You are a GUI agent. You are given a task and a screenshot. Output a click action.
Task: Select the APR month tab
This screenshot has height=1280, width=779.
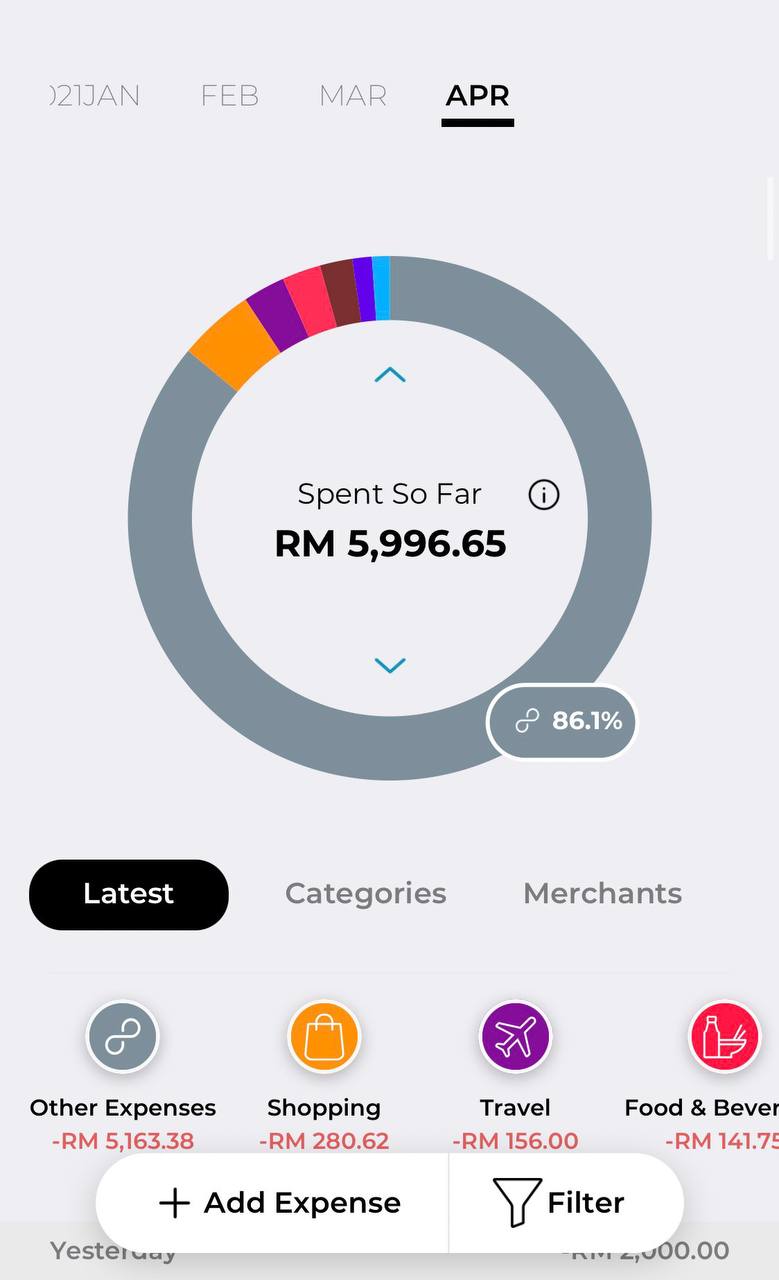(477, 96)
